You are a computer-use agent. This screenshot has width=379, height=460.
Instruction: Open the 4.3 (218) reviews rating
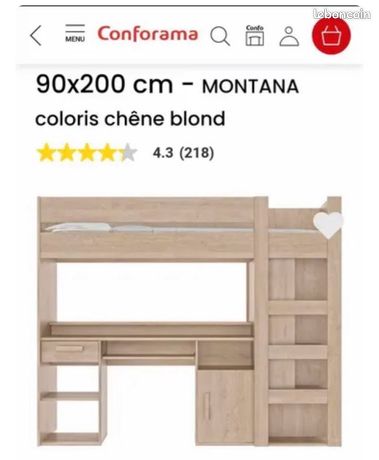click(x=125, y=153)
